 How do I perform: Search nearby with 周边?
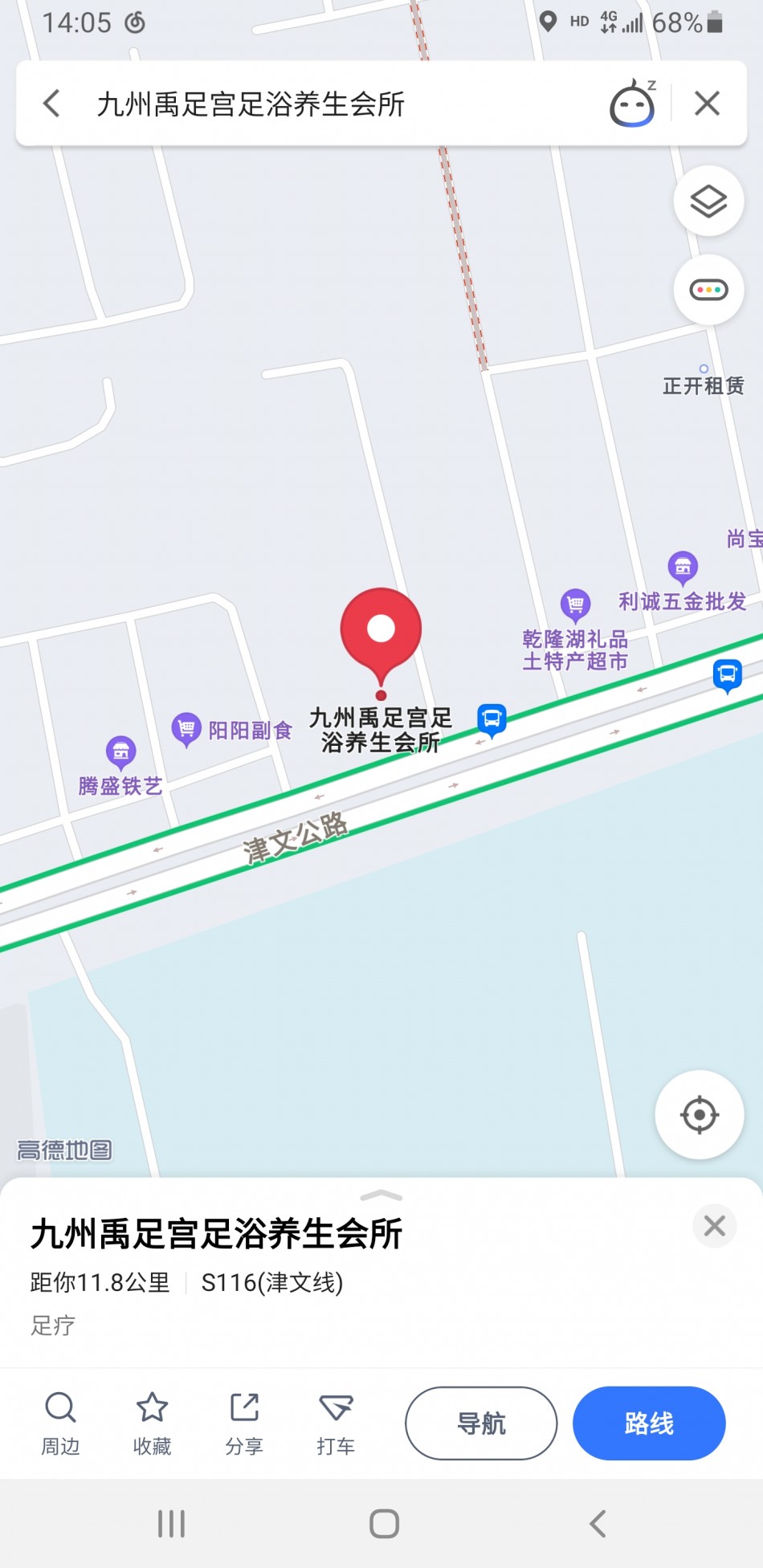(x=61, y=1423)
